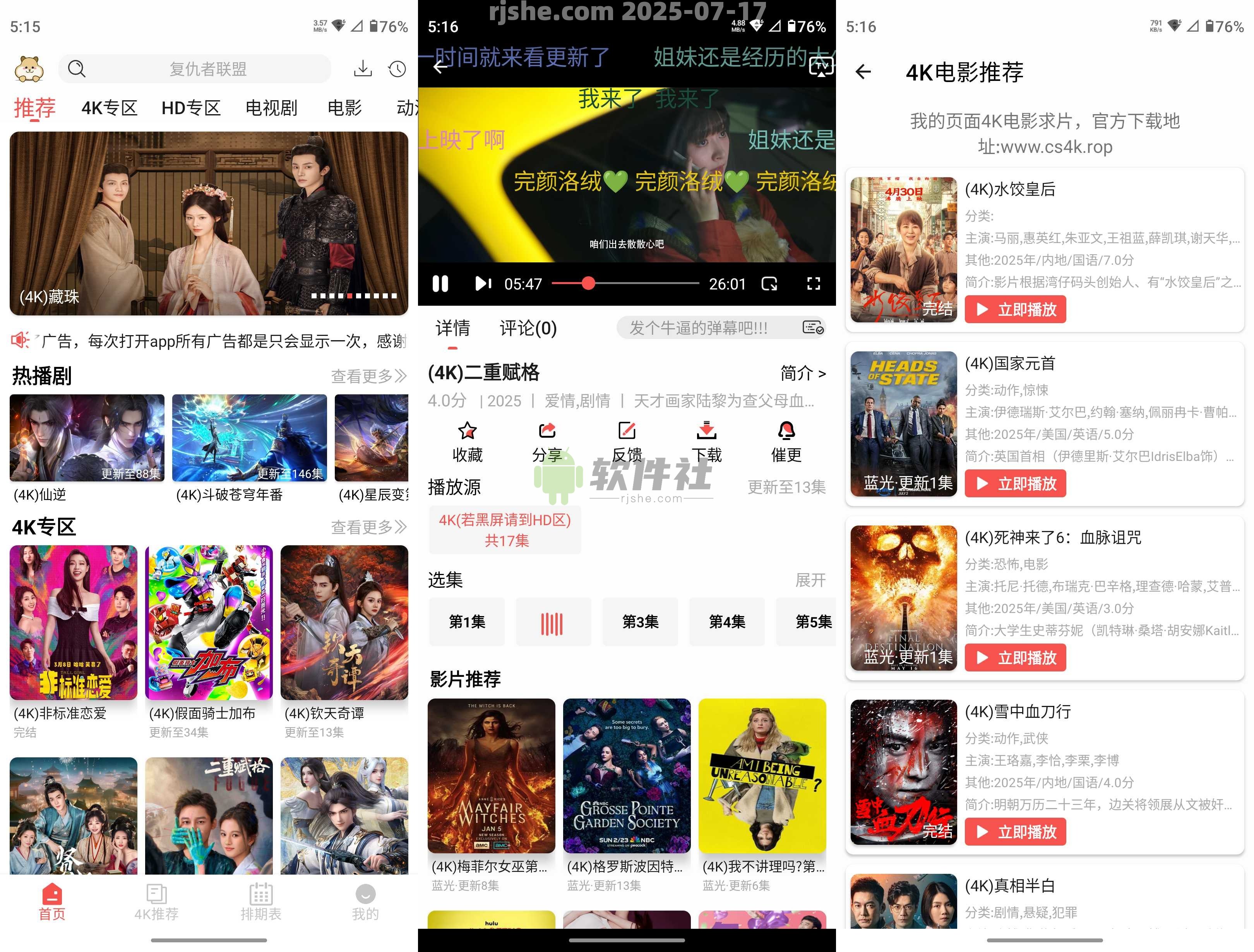
Task: Open the watch history clock icon
Action: pyautogui.click(x=397, y=69)
